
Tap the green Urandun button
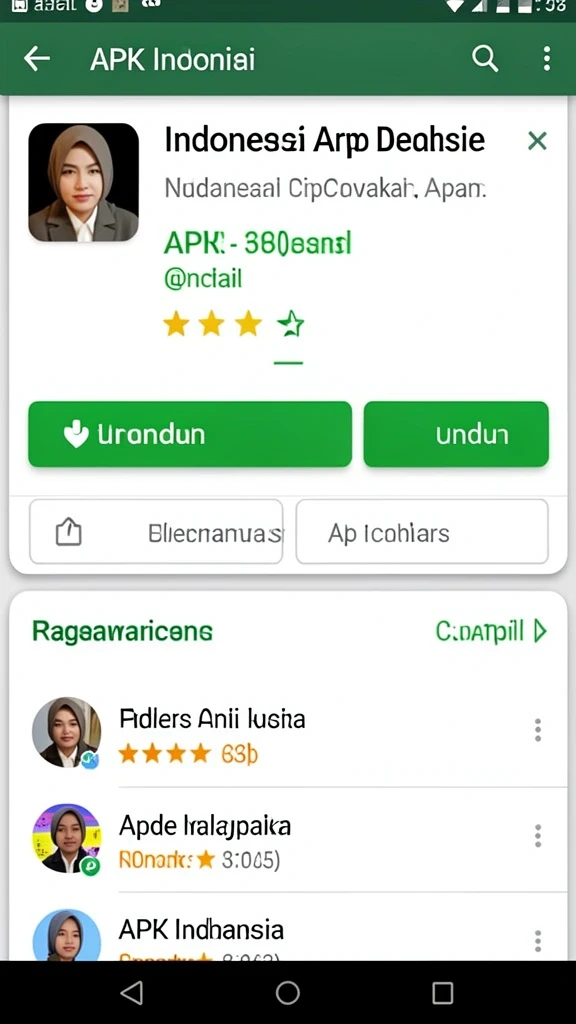190,434
